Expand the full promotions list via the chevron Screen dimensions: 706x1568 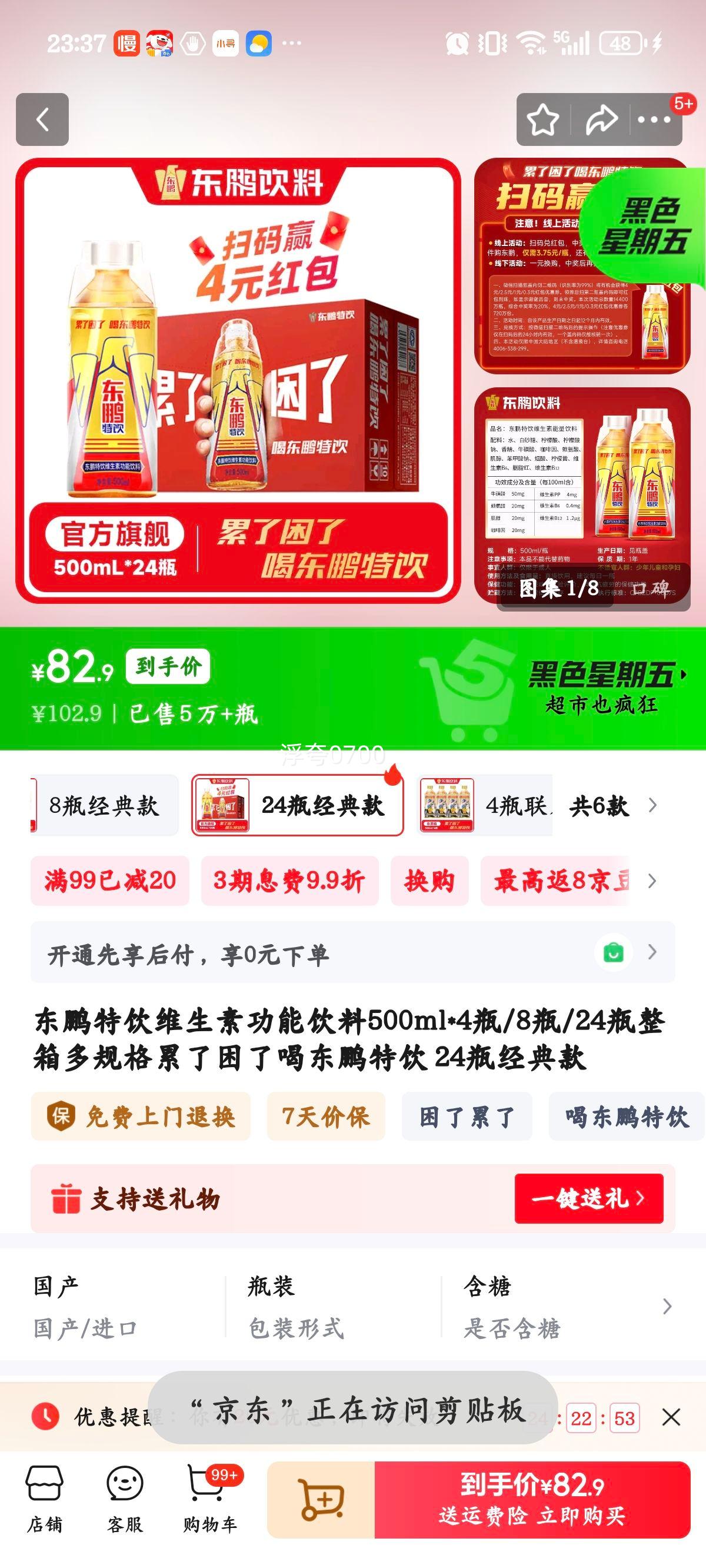point(652,880)
